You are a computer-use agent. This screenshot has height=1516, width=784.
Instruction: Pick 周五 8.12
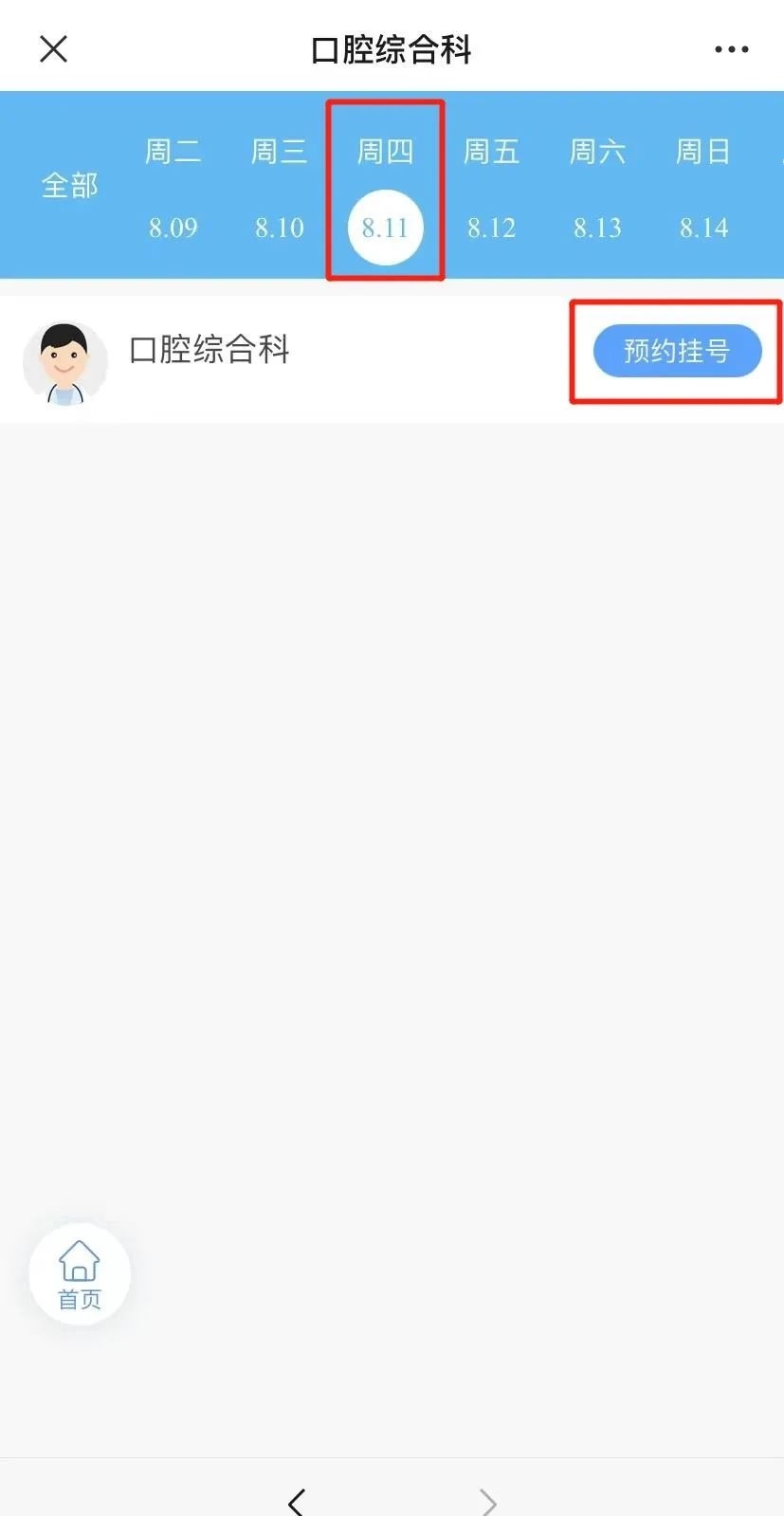(x=491, y=190)
